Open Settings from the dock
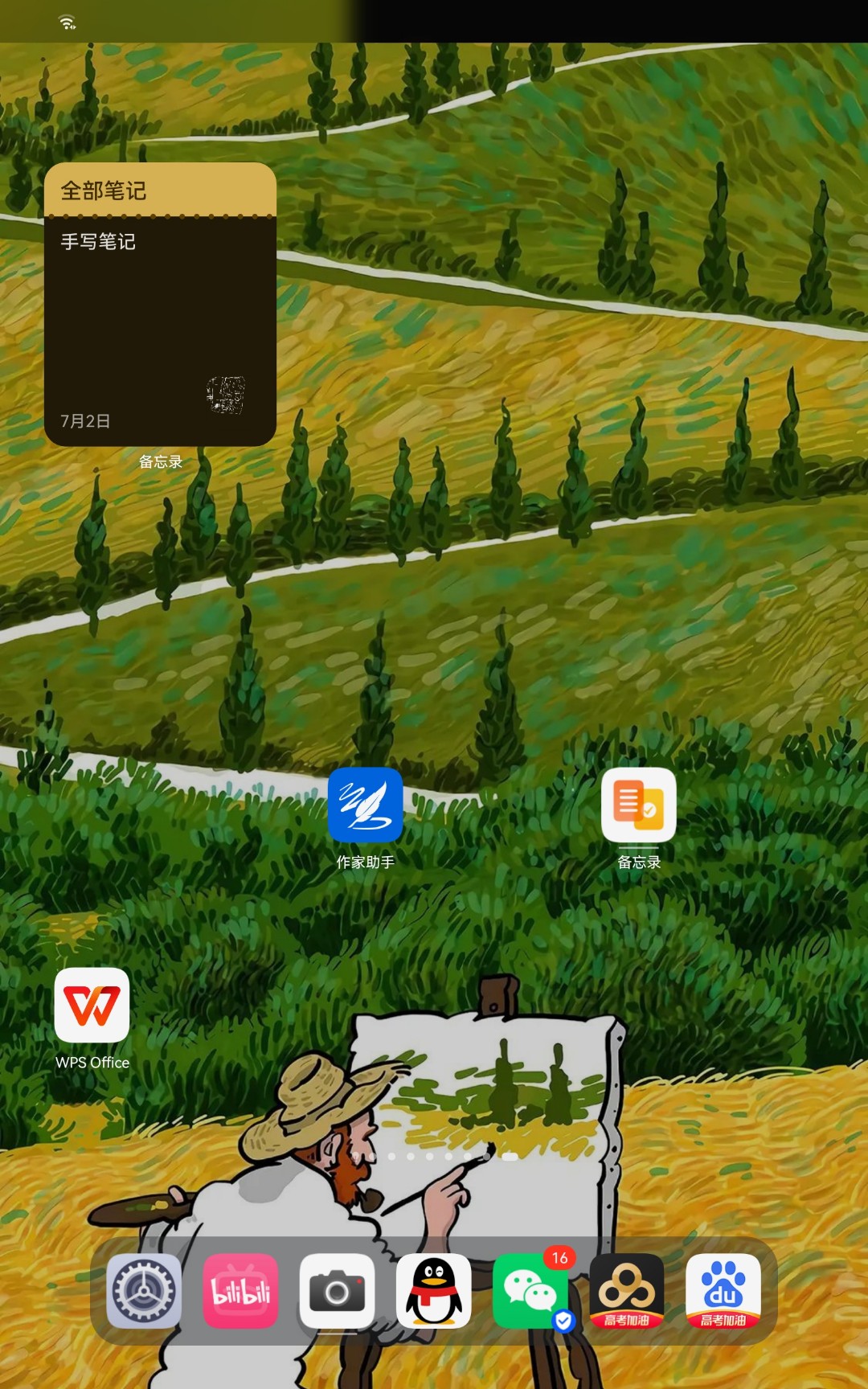The image size is (868, 1389). point(144,1291)
